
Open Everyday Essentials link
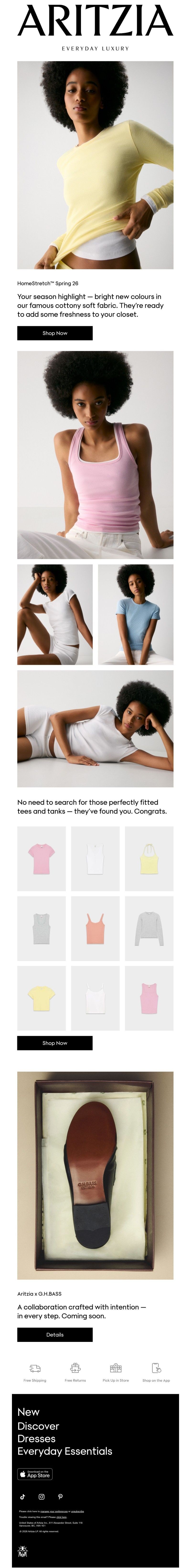65,1451
